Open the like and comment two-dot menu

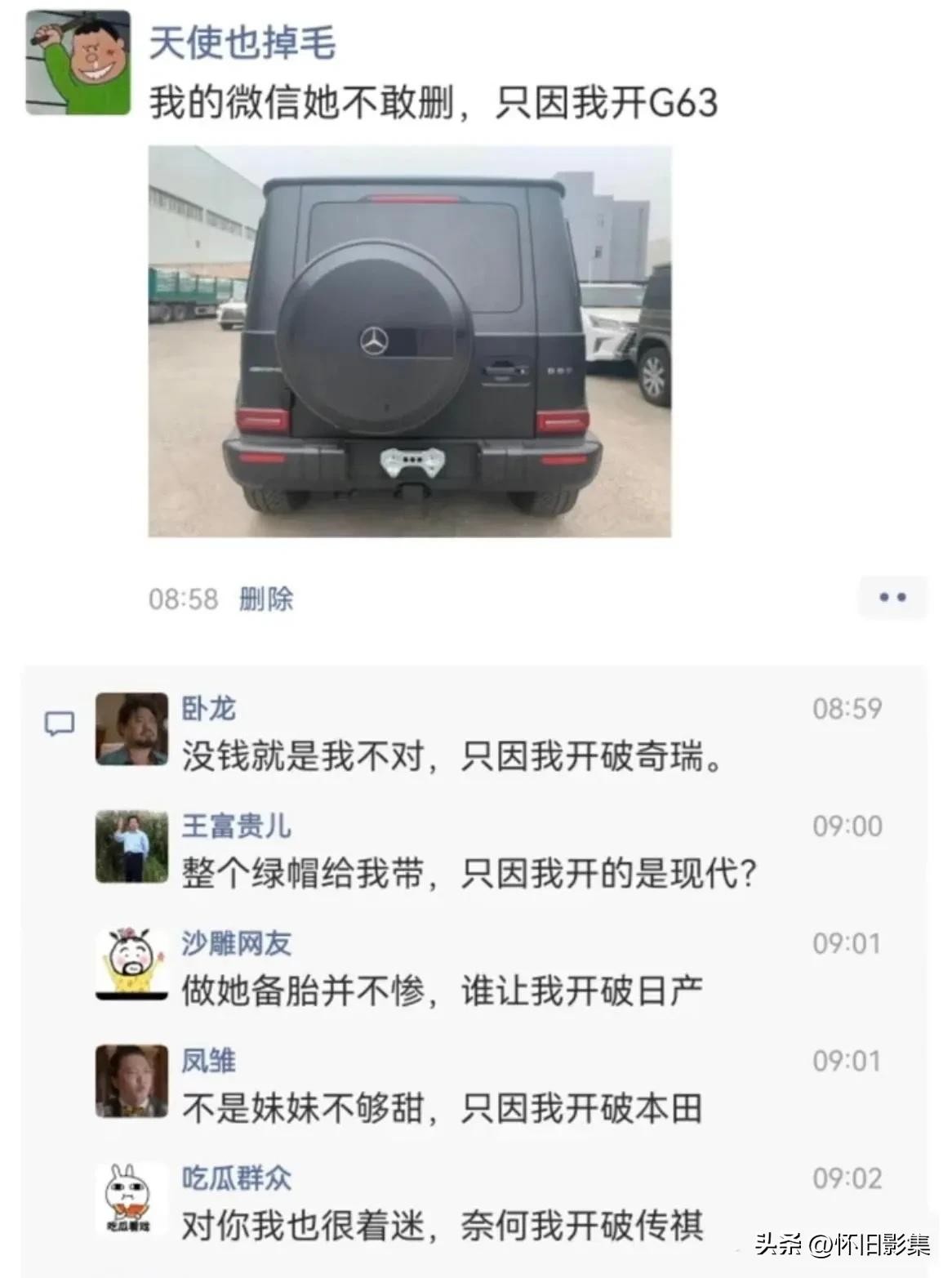pyautogui.click(x=892, y=598)
